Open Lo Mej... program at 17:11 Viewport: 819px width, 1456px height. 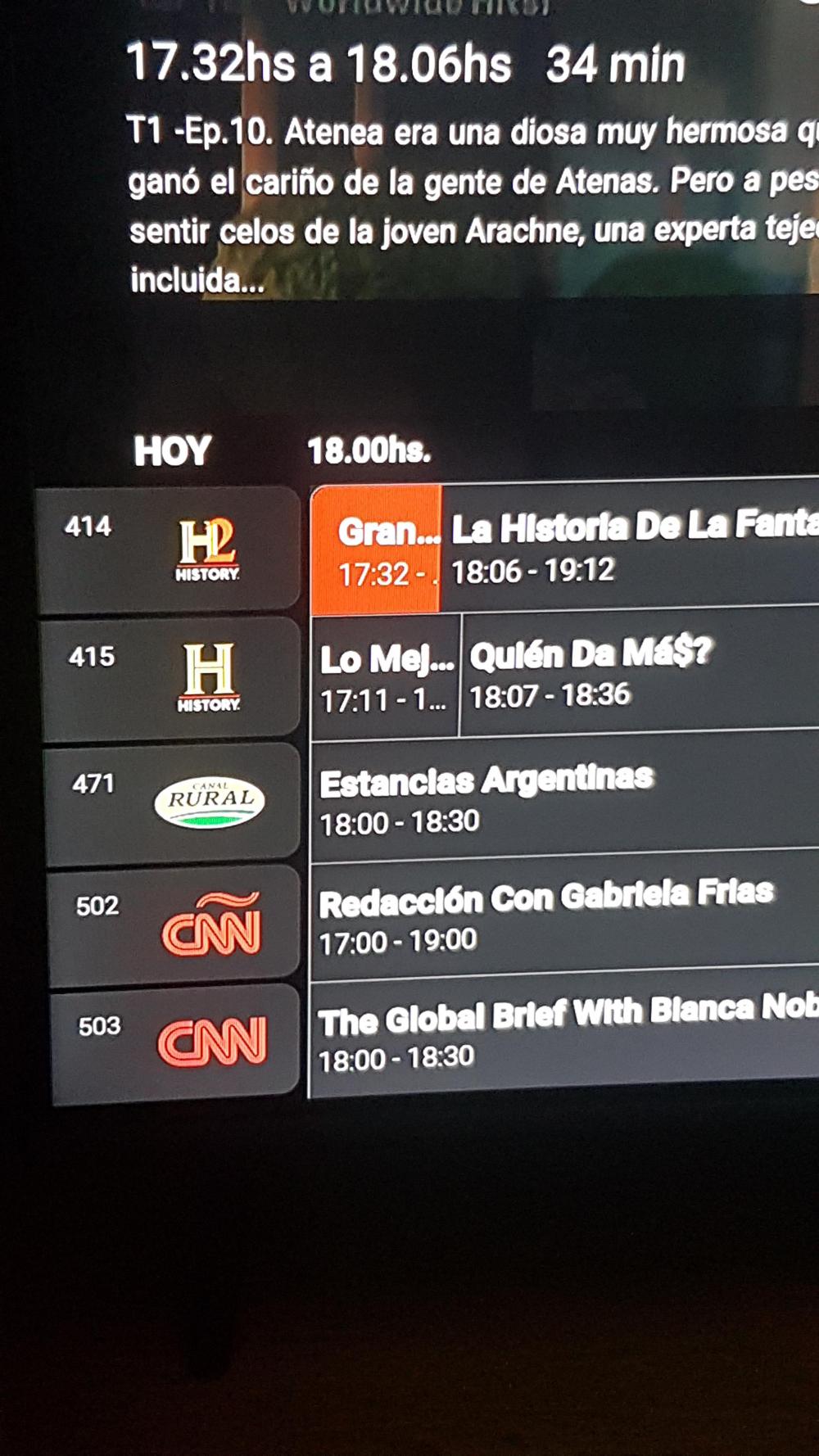pyautogui.click(x=385, y=677)
